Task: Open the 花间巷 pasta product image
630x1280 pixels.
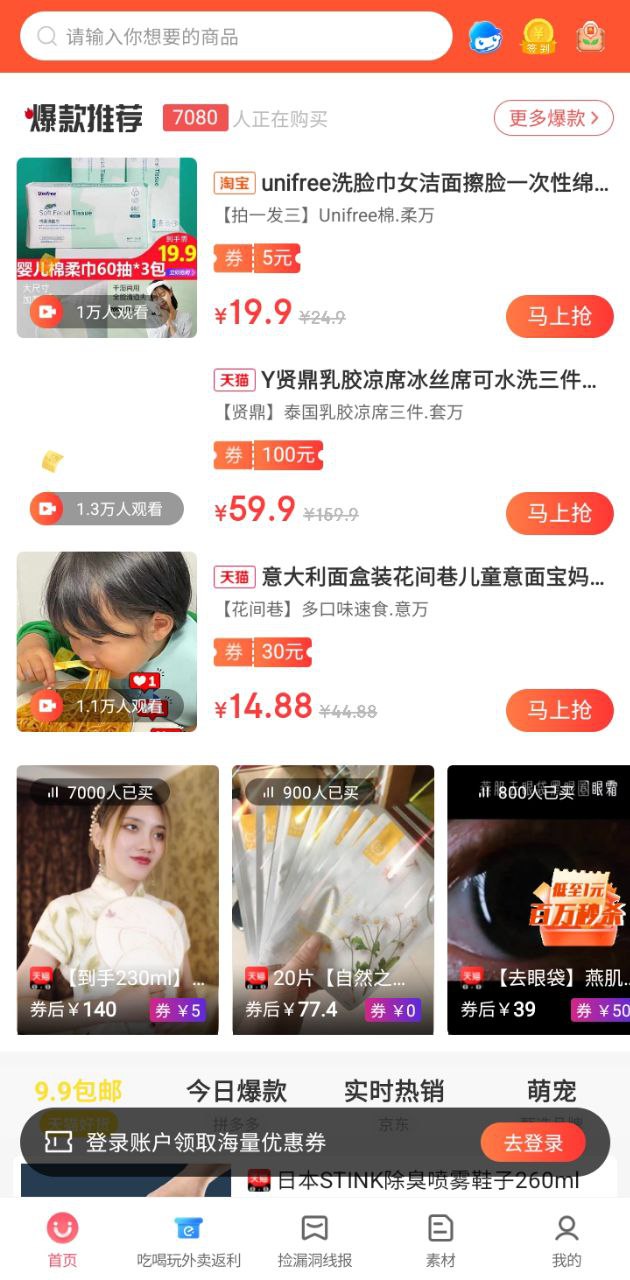Action: pyautogui.click(x=107, y=641)
